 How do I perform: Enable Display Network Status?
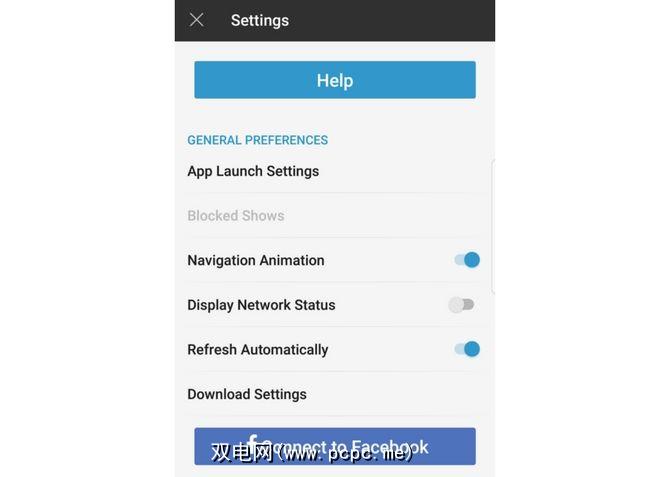click(461, 305)
